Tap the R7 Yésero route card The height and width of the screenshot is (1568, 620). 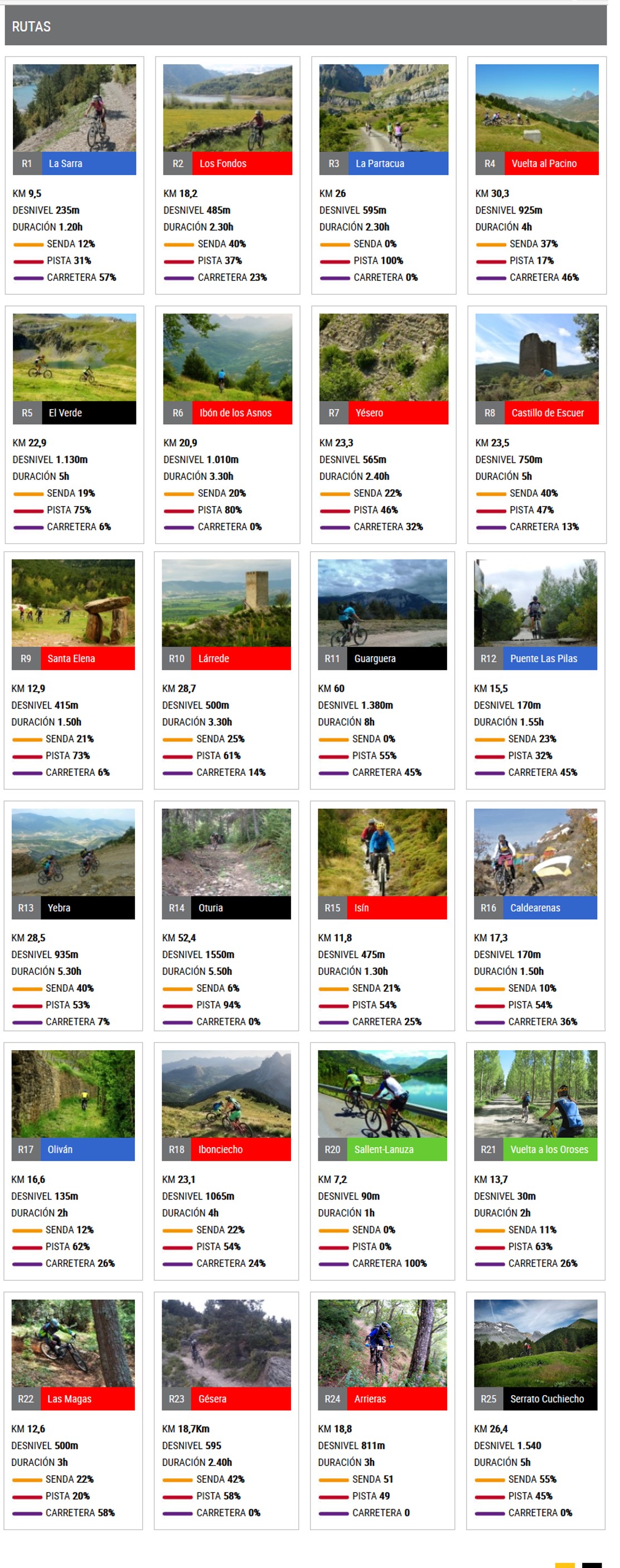pos(383,412)
